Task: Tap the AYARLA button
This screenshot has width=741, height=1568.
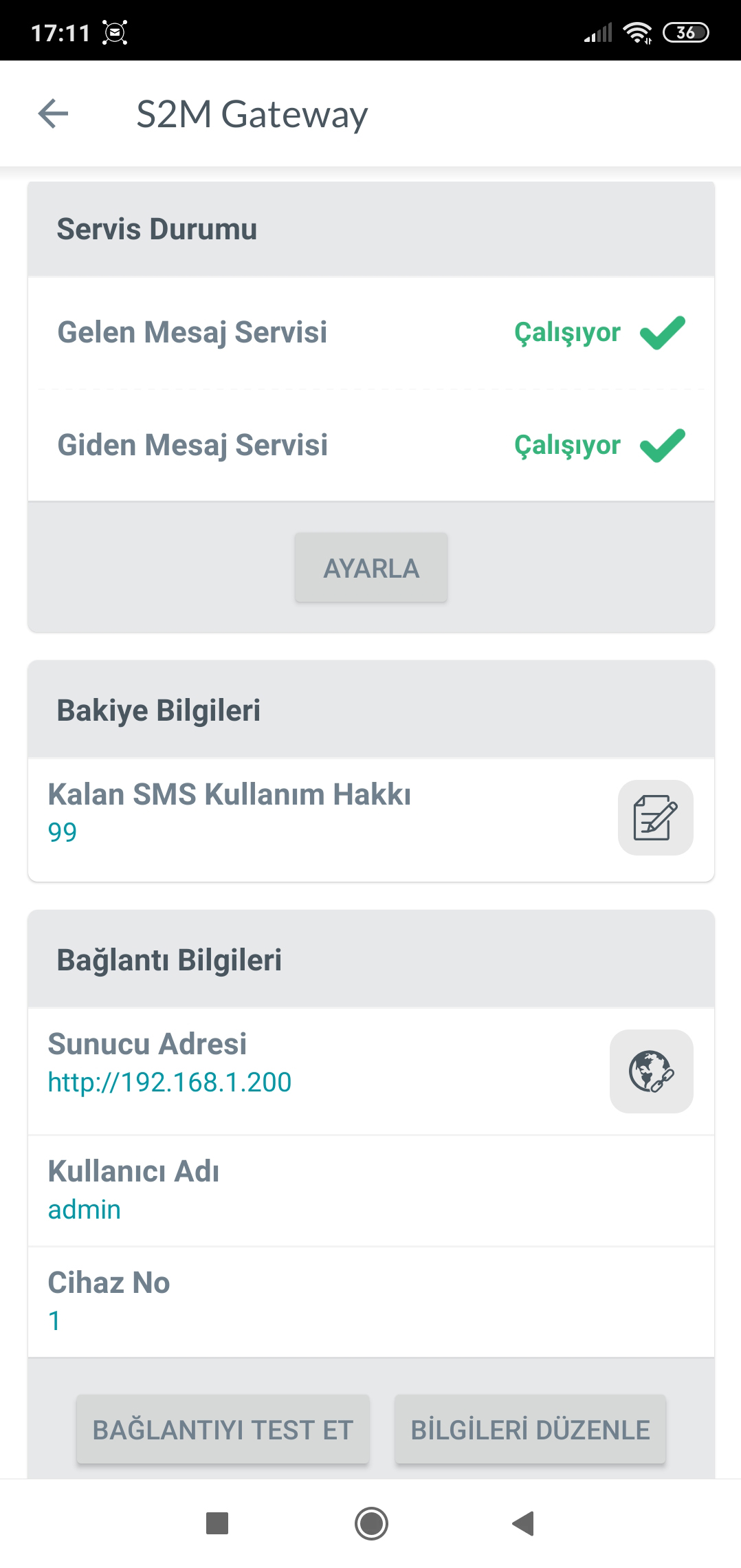Action: point(371,568)
